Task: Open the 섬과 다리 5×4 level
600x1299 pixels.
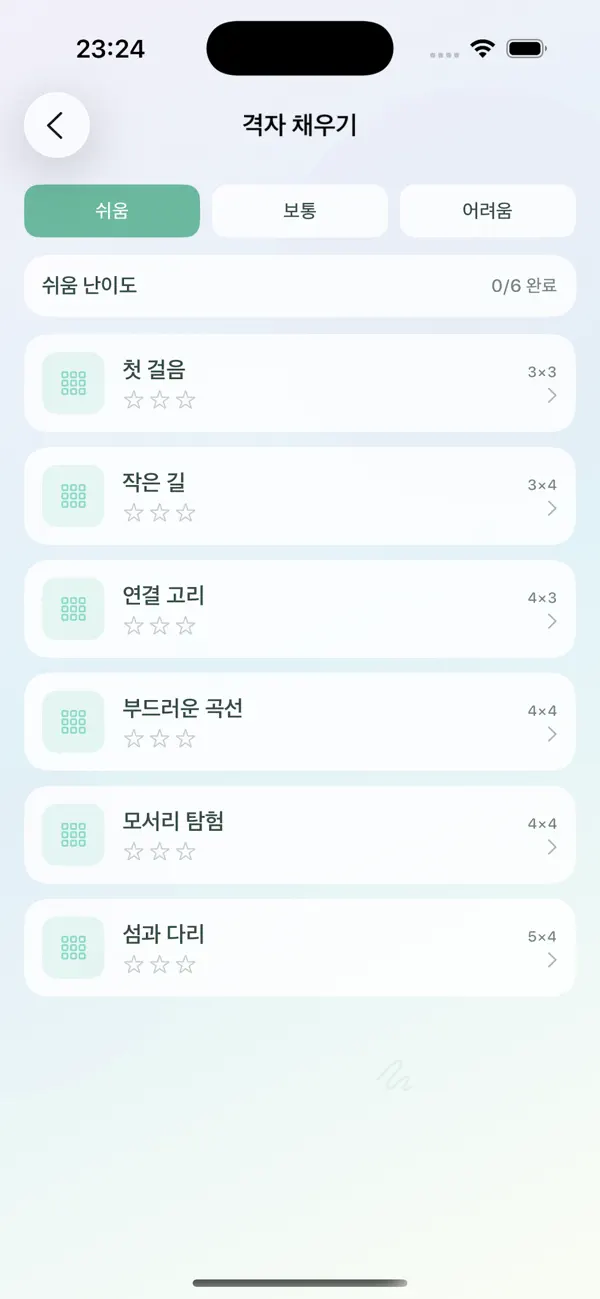Action: pyautogui.click(x=300, y=948)
